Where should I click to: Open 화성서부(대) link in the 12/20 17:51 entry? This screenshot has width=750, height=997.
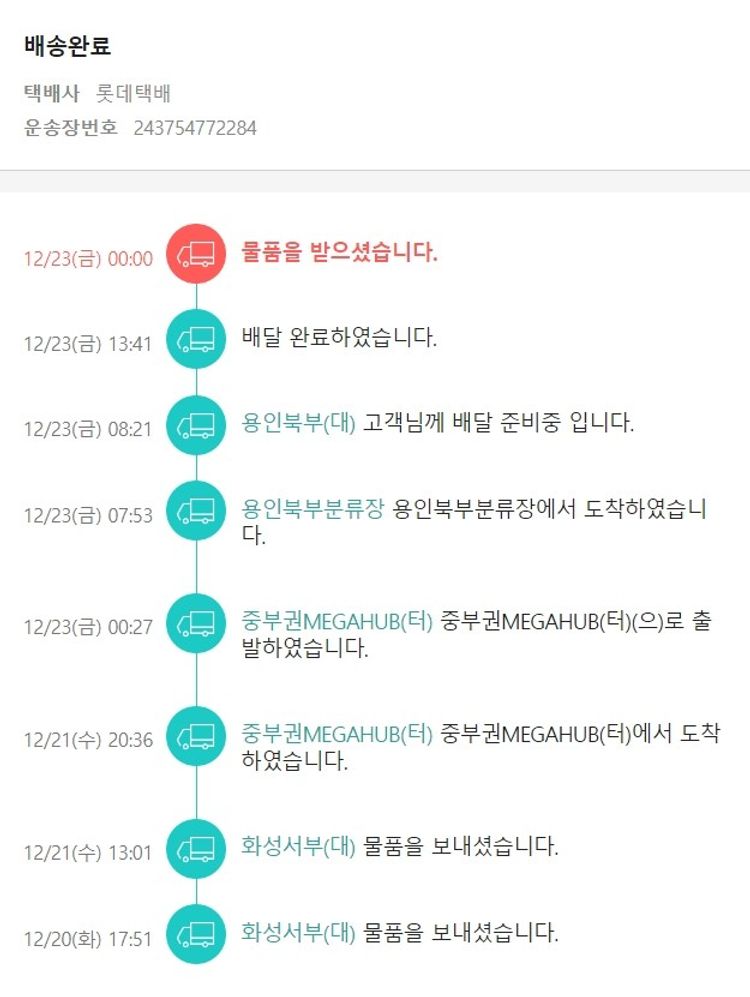point(298,933)
